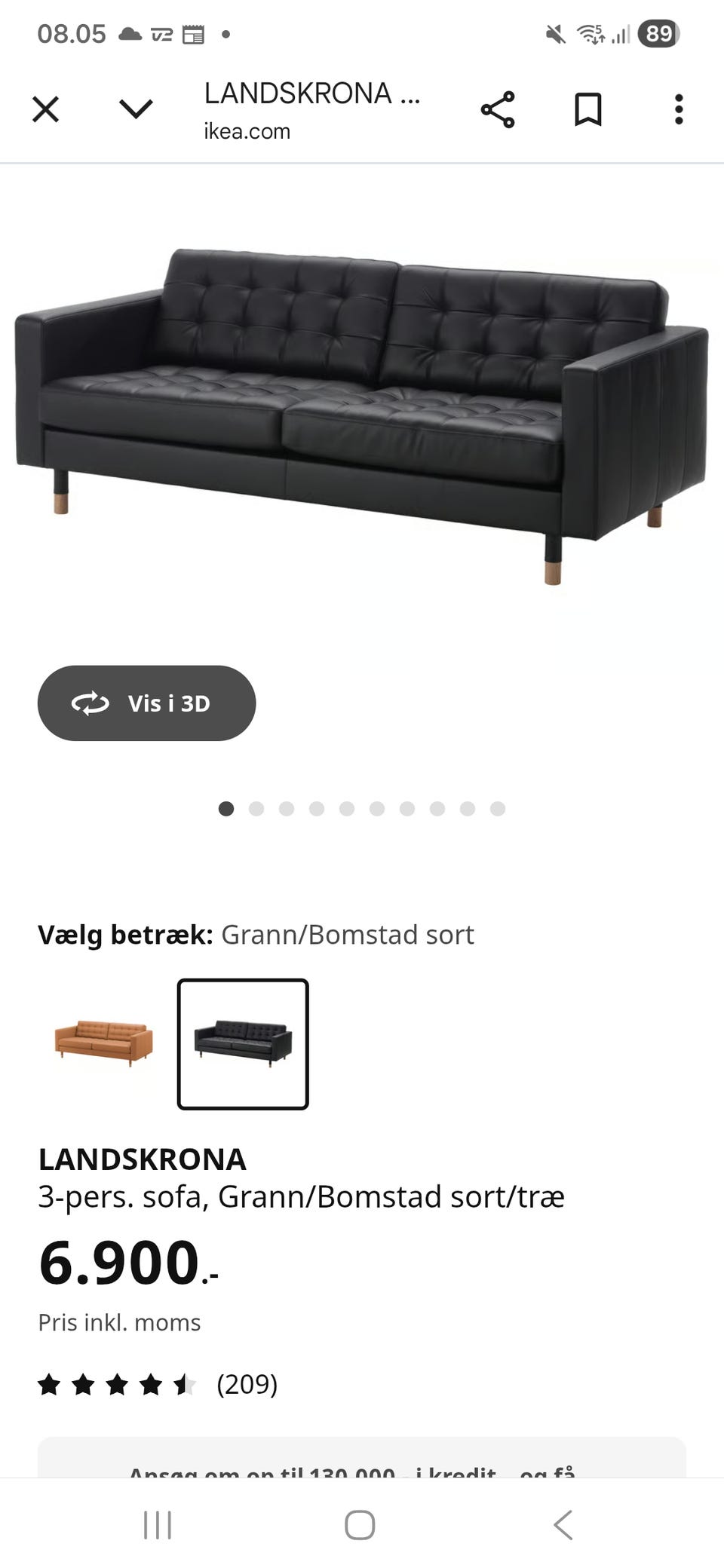Open the Vis i 3D viewer
Screen dimensions: 724x1568
146,703
